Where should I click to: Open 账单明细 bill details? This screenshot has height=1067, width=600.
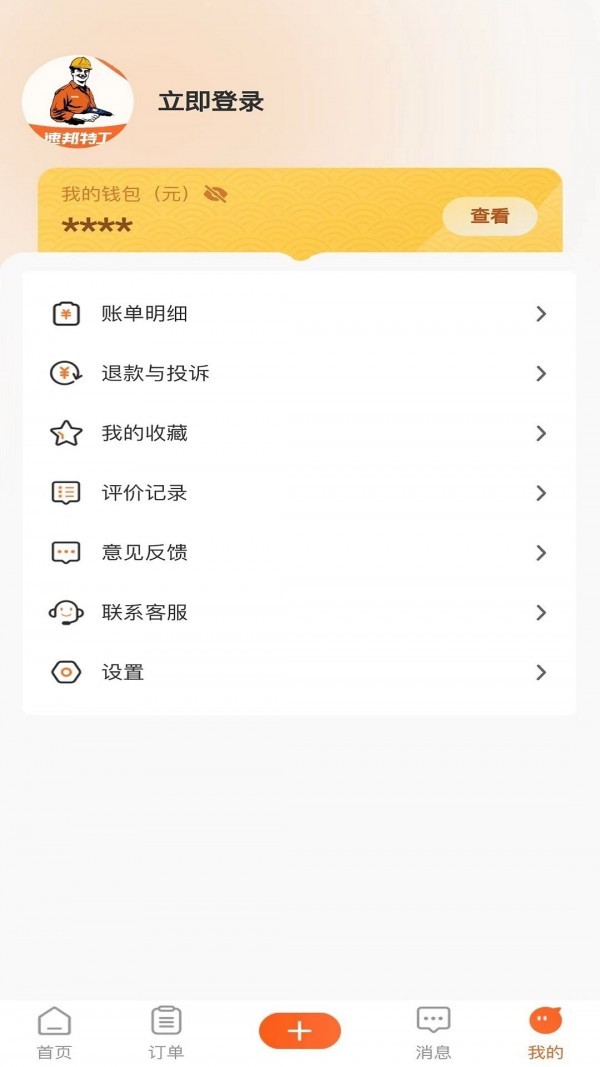[299, 314]
